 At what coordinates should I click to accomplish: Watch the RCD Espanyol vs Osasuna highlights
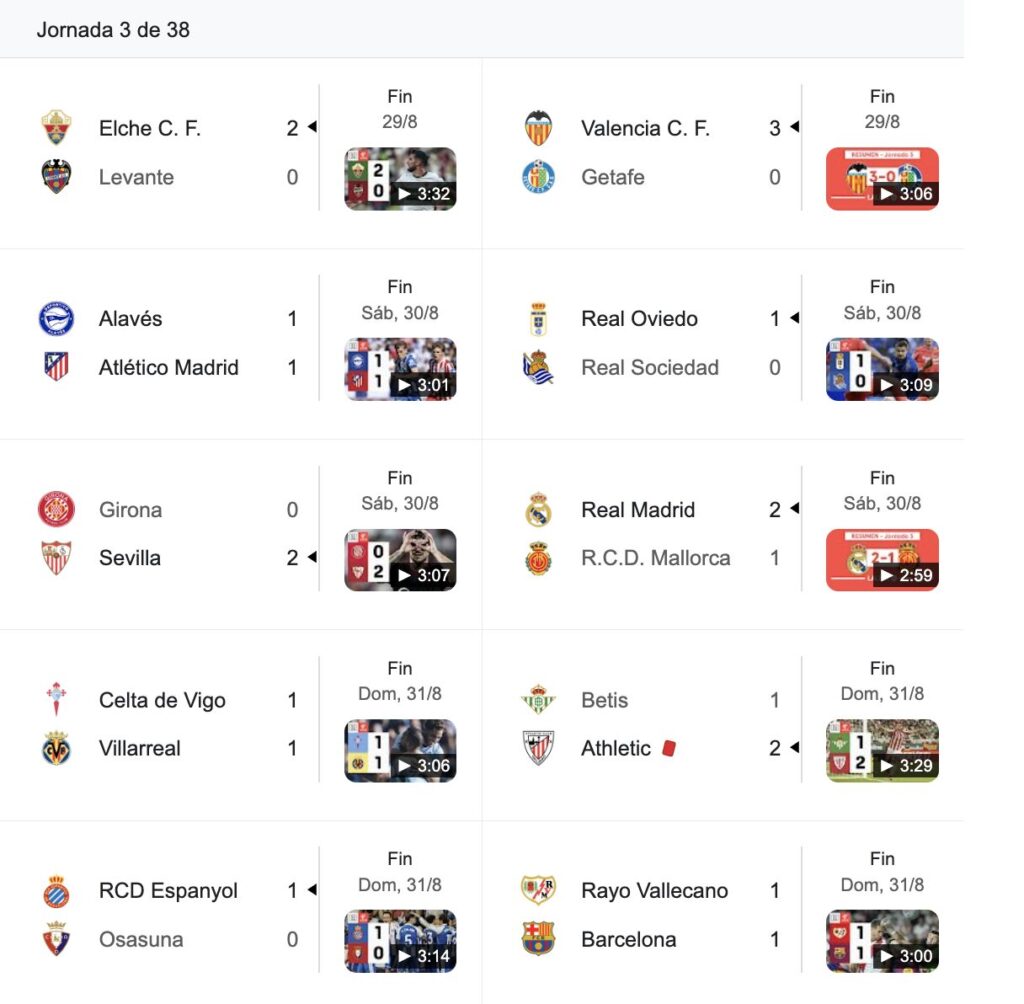coord(400,941)
